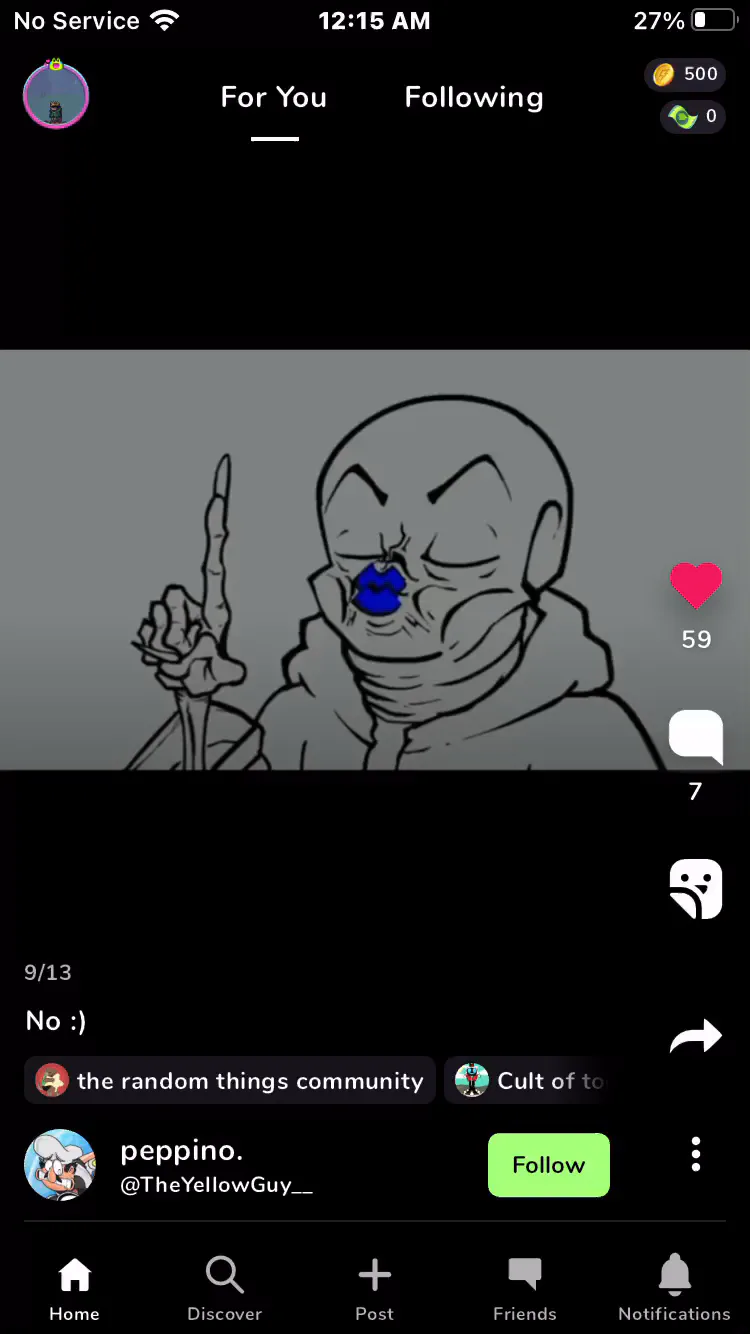Image resolution: width=750 pixels, height=1334 pixels.
Task: Like the post with the heart icon
Action: [696, 586]
